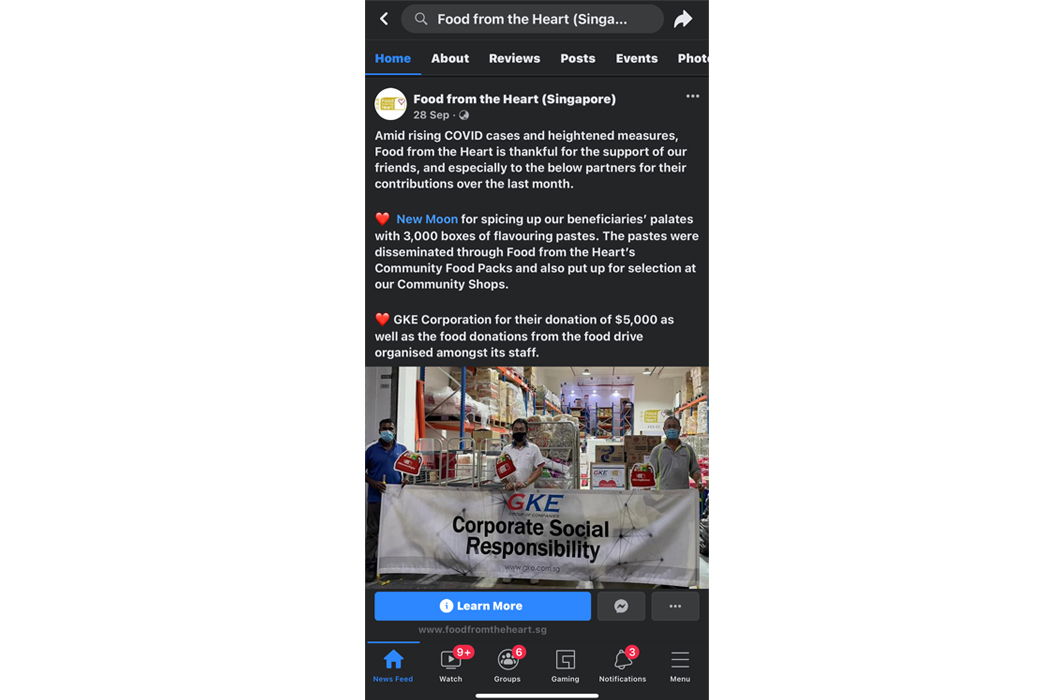Open the New Moon page link
1060x700 pixels.
(427, 219)
